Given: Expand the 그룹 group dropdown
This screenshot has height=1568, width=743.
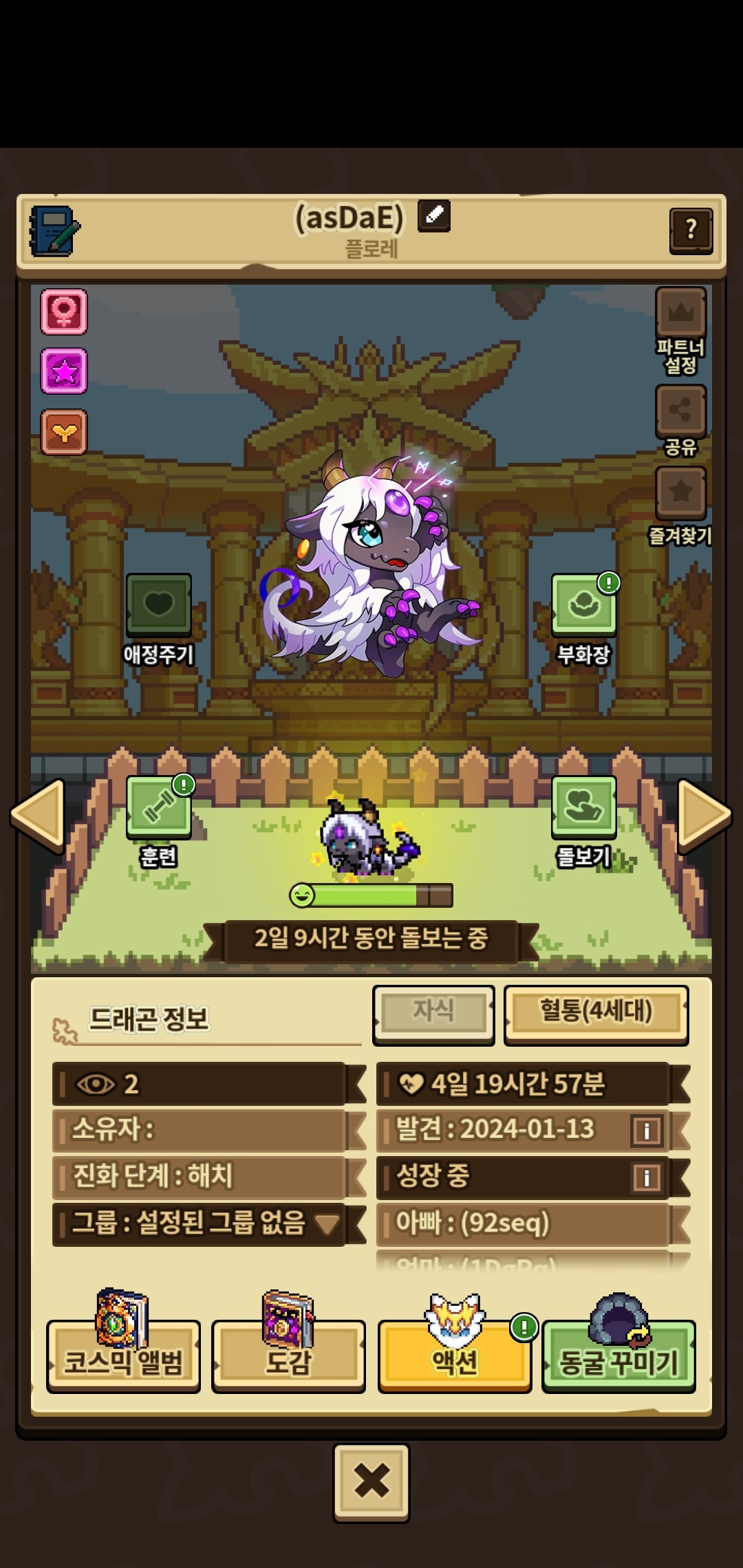Looking at the screenshot, I should (326, 1225).
